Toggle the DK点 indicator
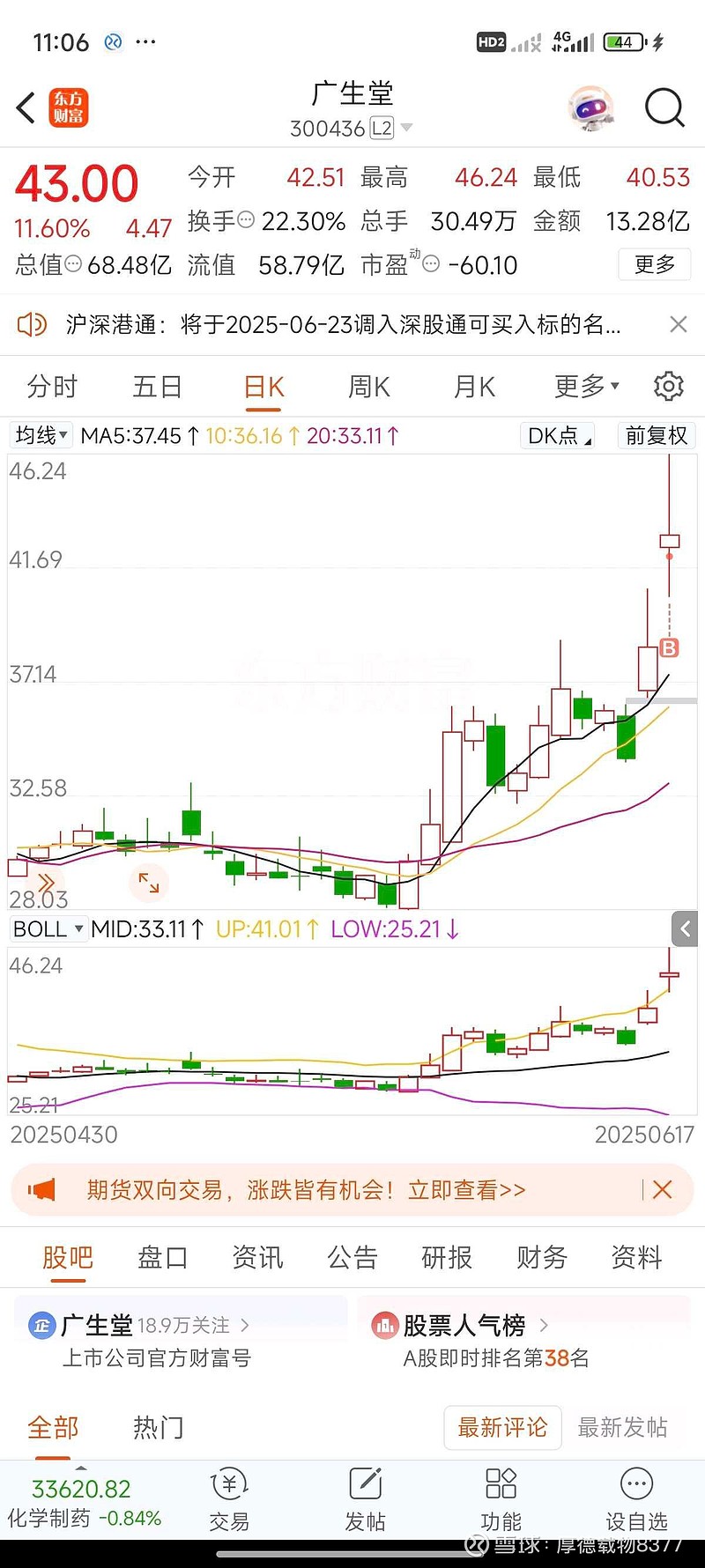 click(555, 436)
